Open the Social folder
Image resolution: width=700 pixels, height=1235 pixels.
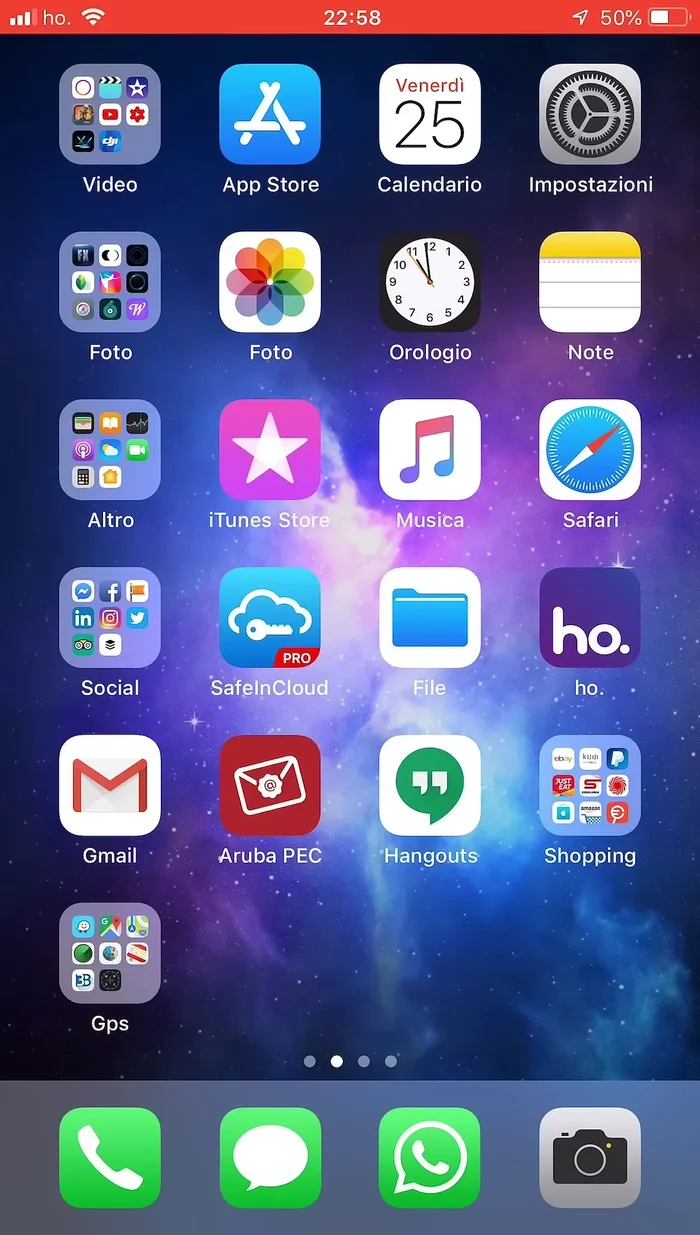click(x=110, y=618)
